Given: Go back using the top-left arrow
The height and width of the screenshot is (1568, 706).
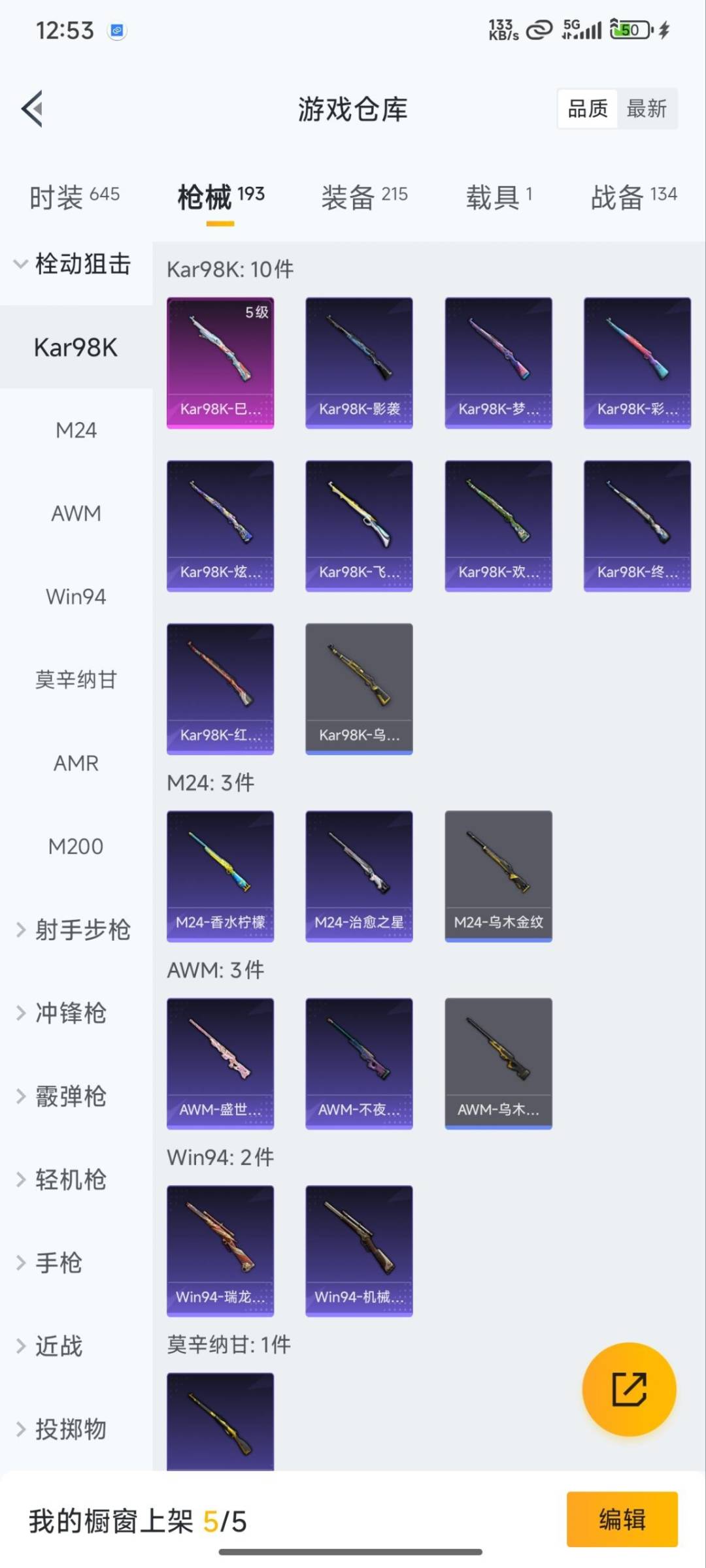Looking at the screenshot, I should click(33, 108).
